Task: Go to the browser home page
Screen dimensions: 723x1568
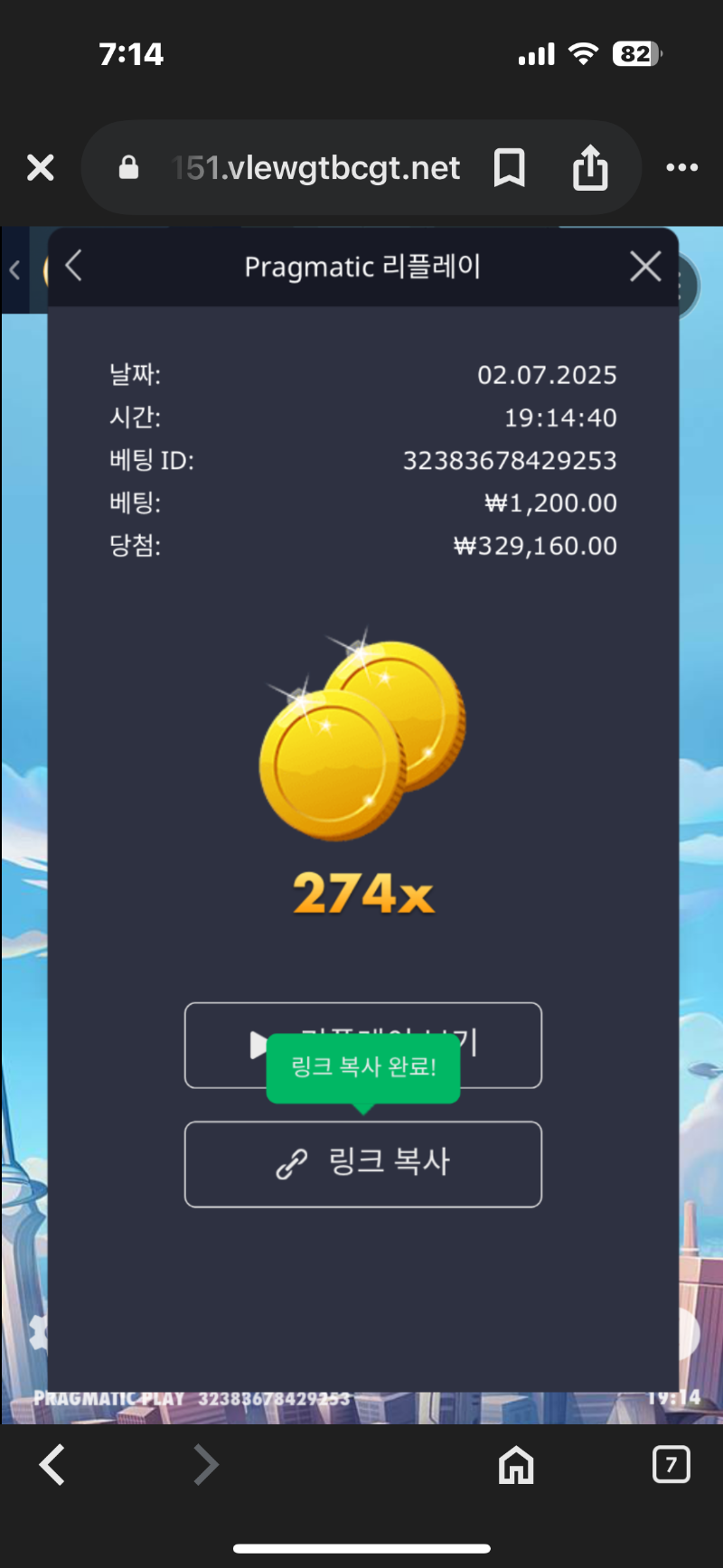Action: point(516,1465)
